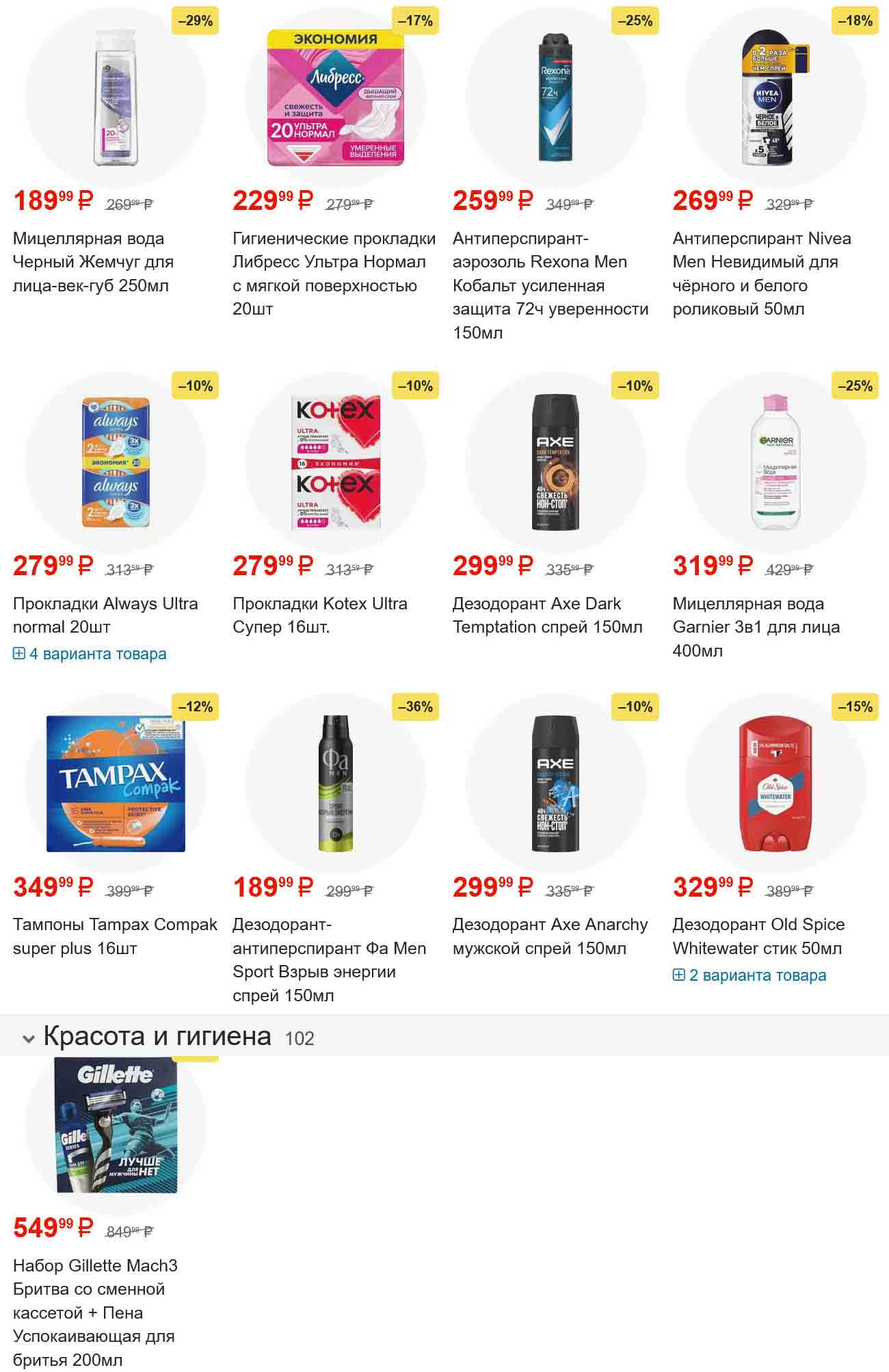
Task: Open Axe Anarchy deodorant spray product
Action: click(550, 936)
